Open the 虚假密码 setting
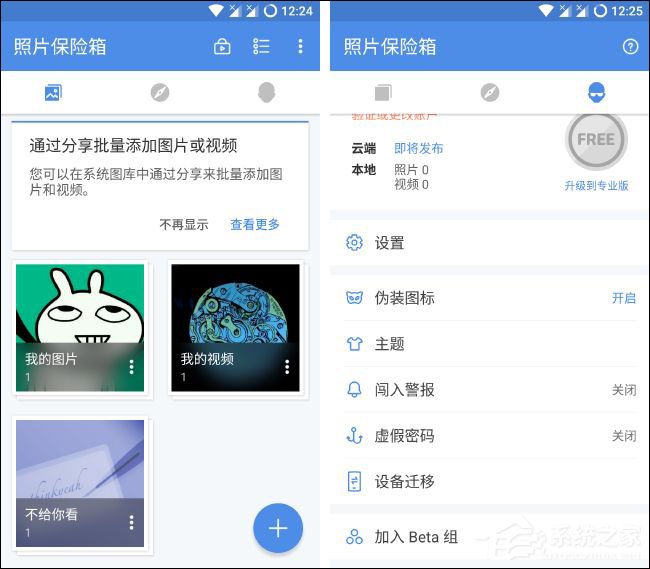This screenshot has height=569, width=650. [489, 436]
